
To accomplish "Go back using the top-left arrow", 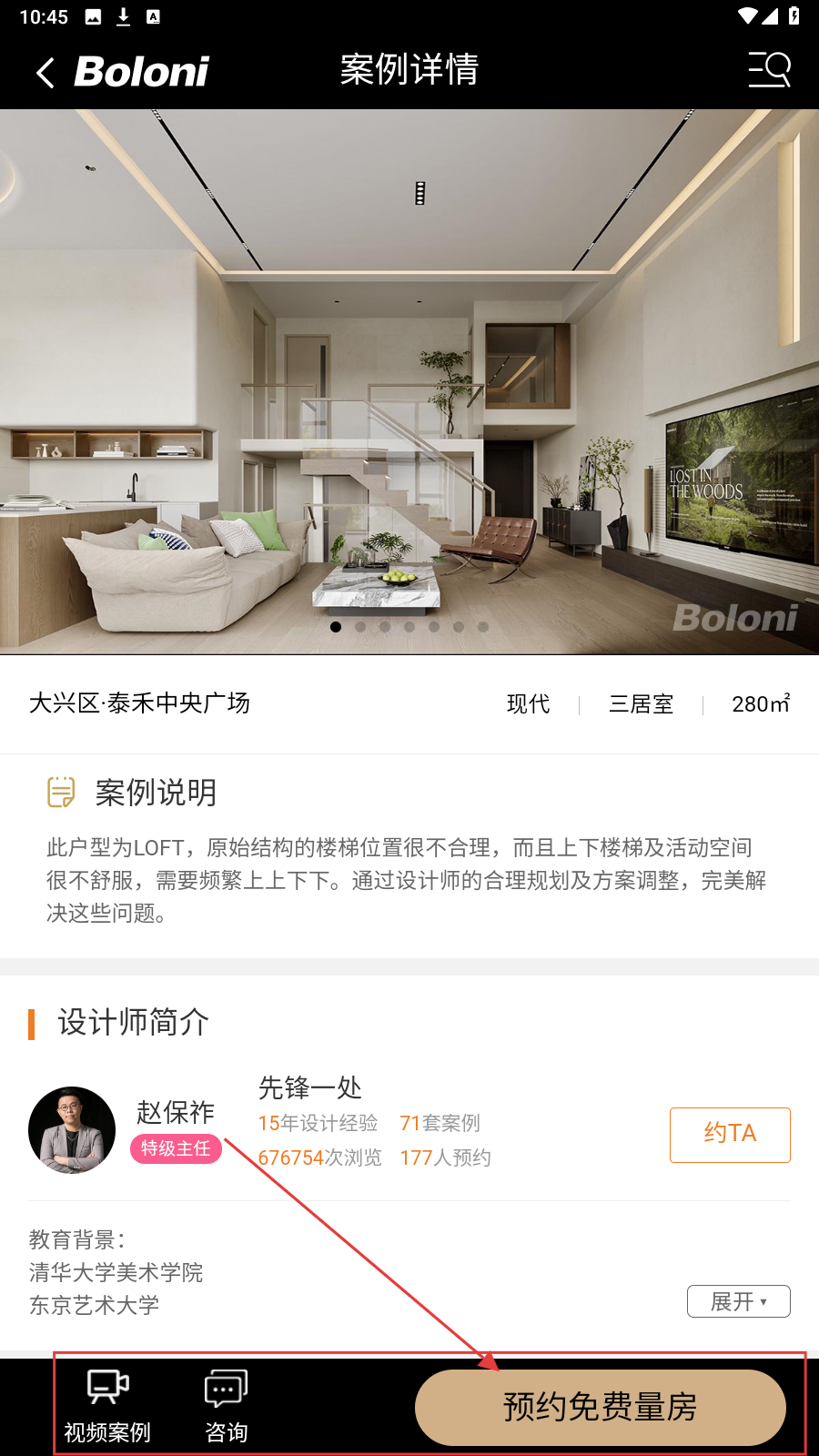I will click(45, 73).
